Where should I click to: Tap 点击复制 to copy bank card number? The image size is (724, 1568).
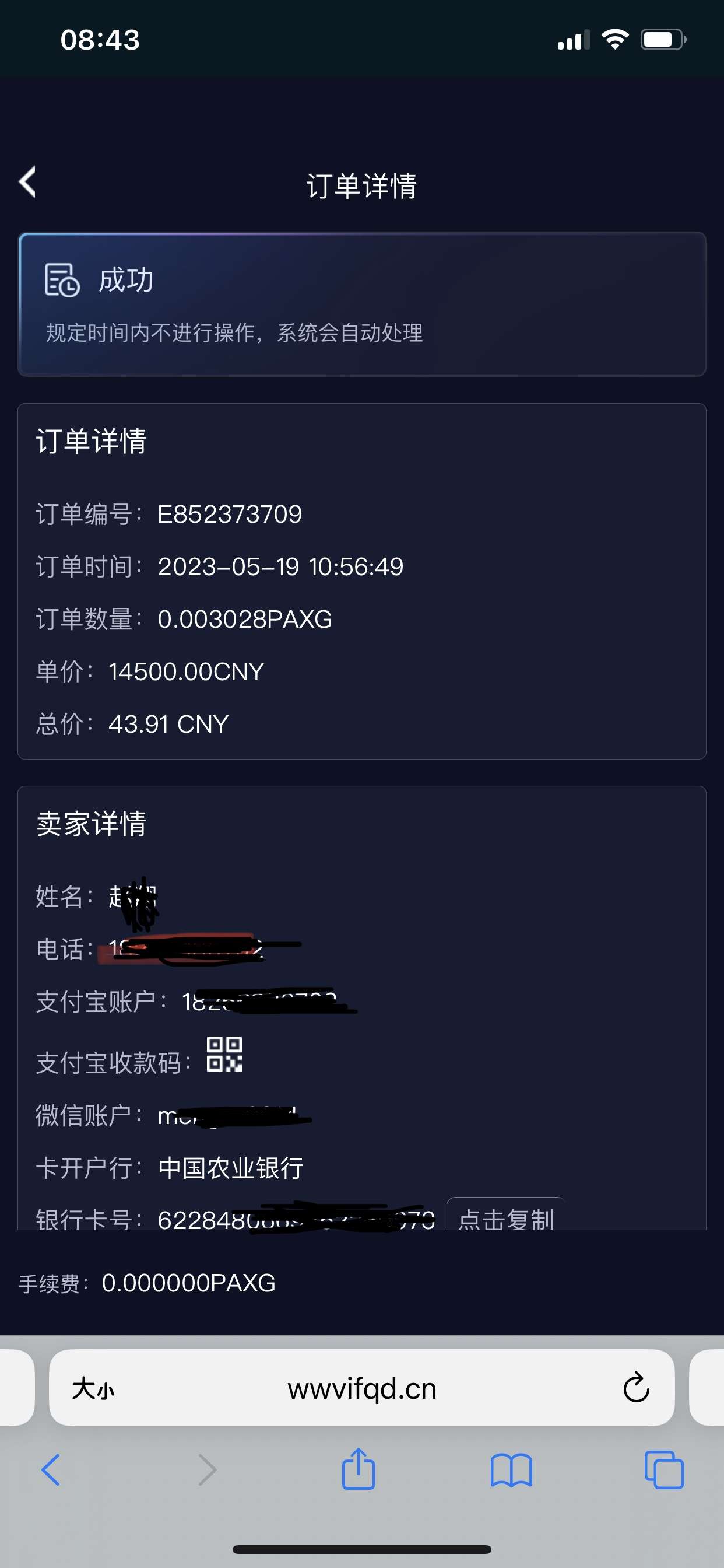[505, 1216]
